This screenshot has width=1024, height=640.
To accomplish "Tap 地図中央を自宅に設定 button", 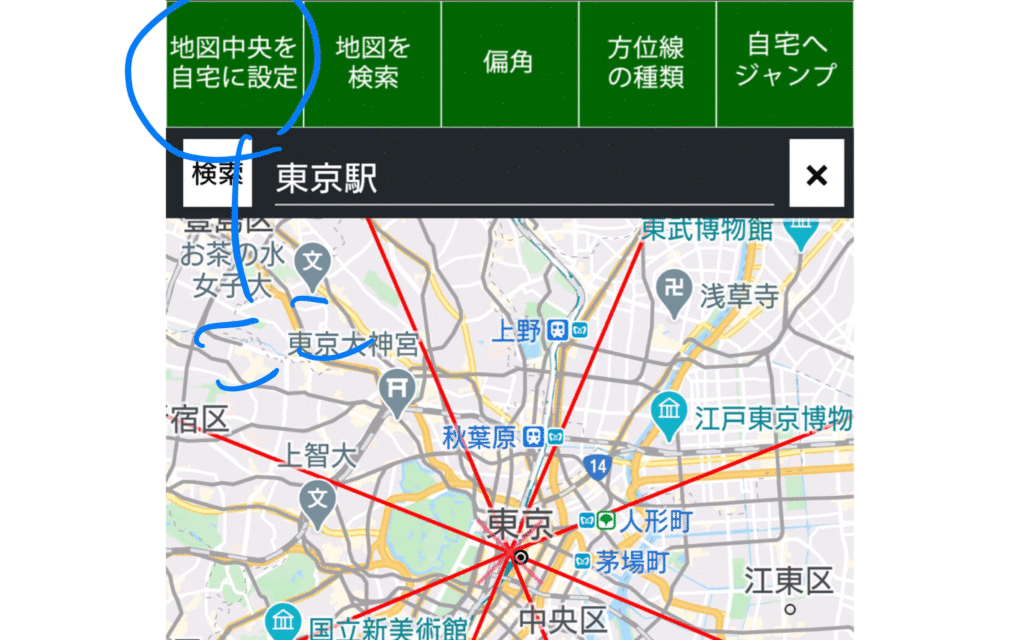I will (235, 63).
